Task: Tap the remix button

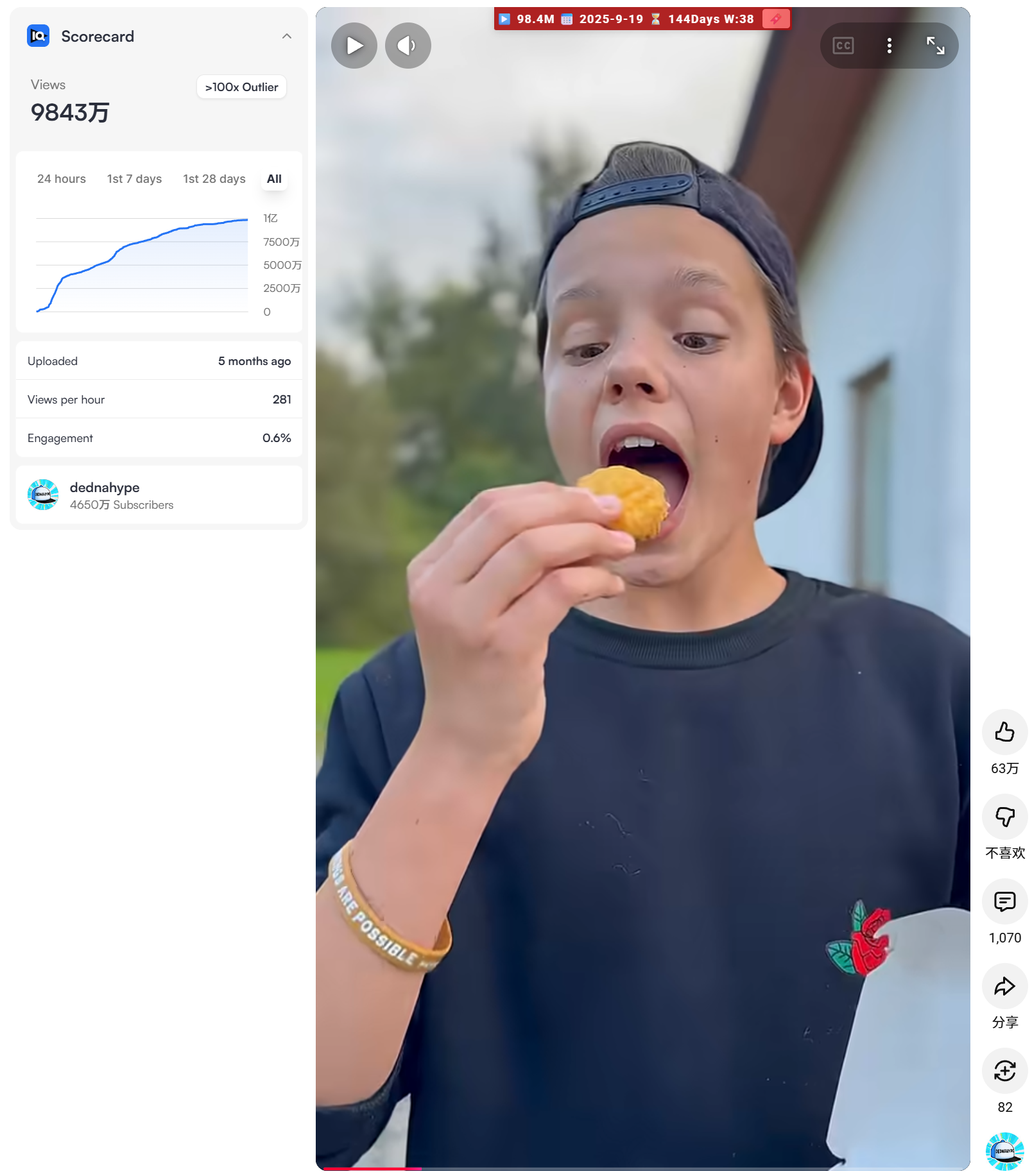Action: point(1004,1071)
